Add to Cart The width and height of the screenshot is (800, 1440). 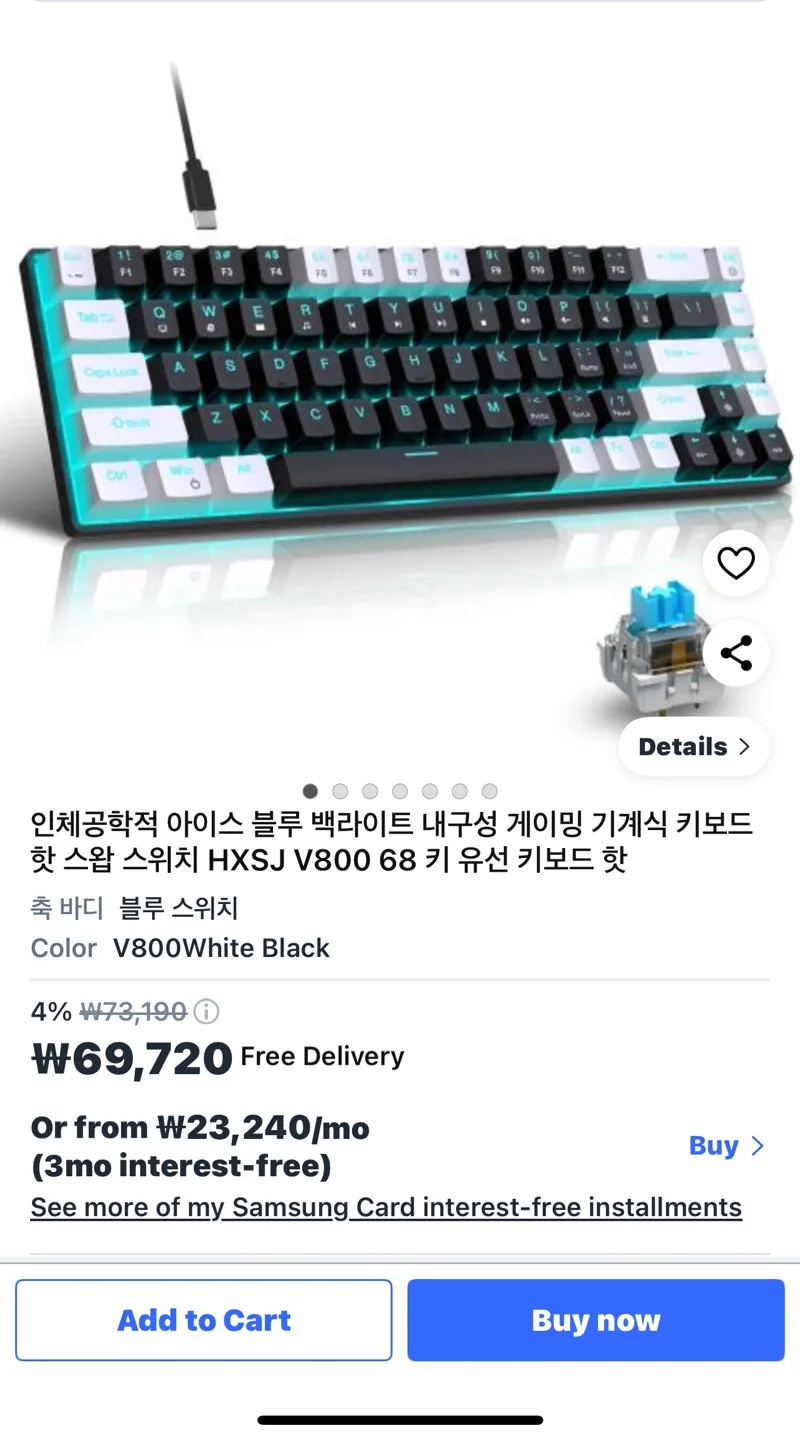(204, 1320)
